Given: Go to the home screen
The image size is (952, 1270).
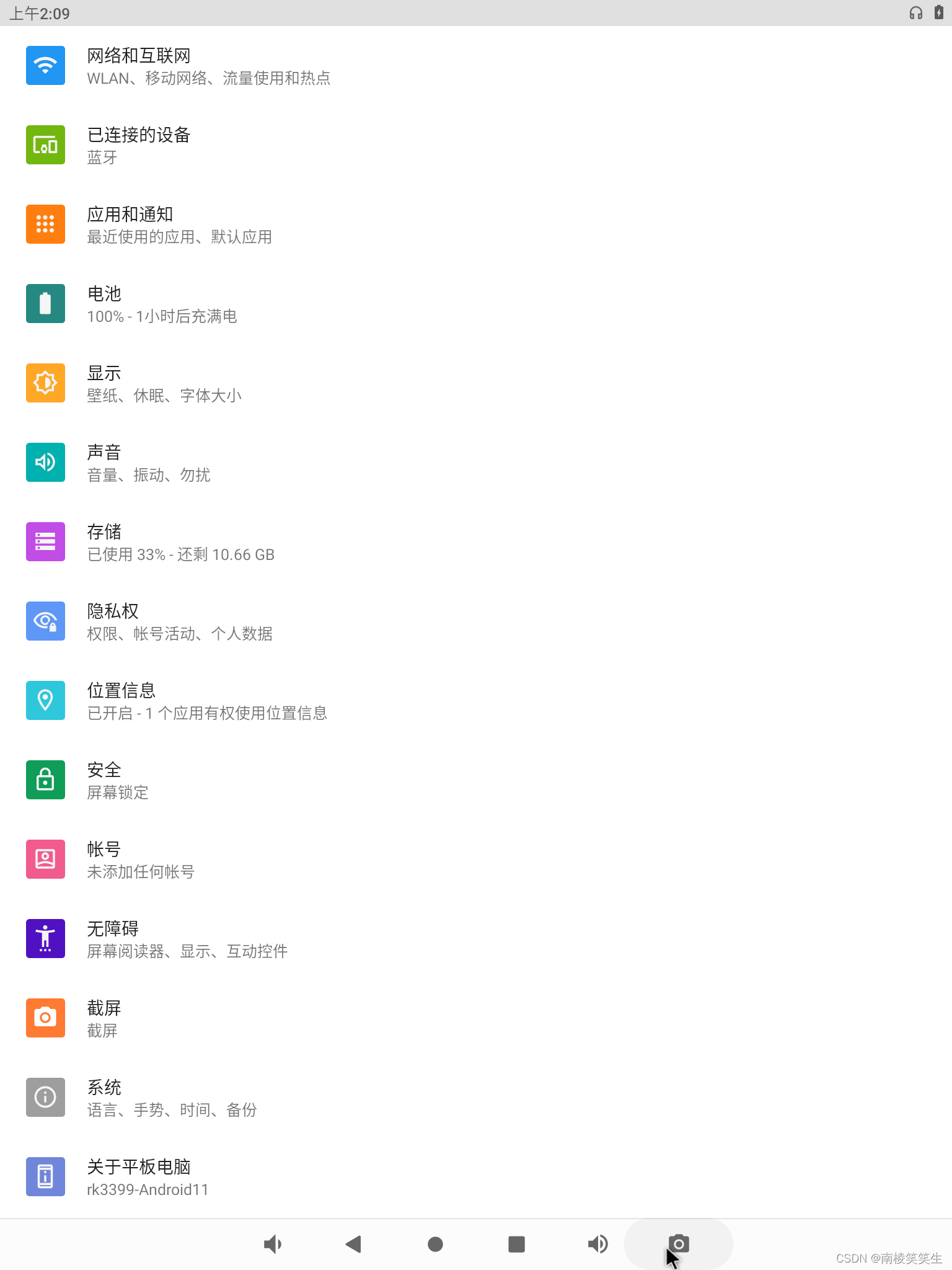Looking at the screenshot, I should 435,1244.
